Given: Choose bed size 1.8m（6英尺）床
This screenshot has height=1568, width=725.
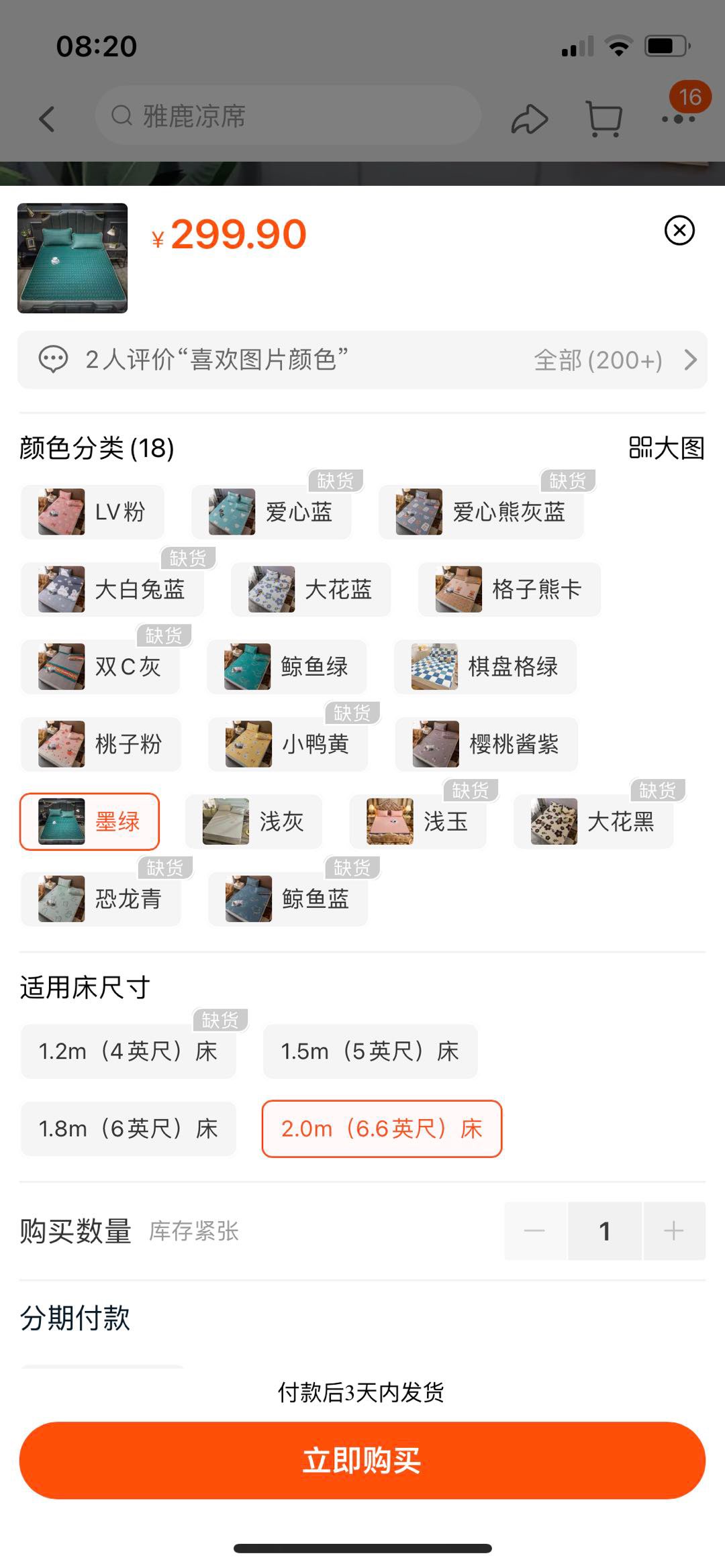Looking at the screenshot, I should (128, 1129).
